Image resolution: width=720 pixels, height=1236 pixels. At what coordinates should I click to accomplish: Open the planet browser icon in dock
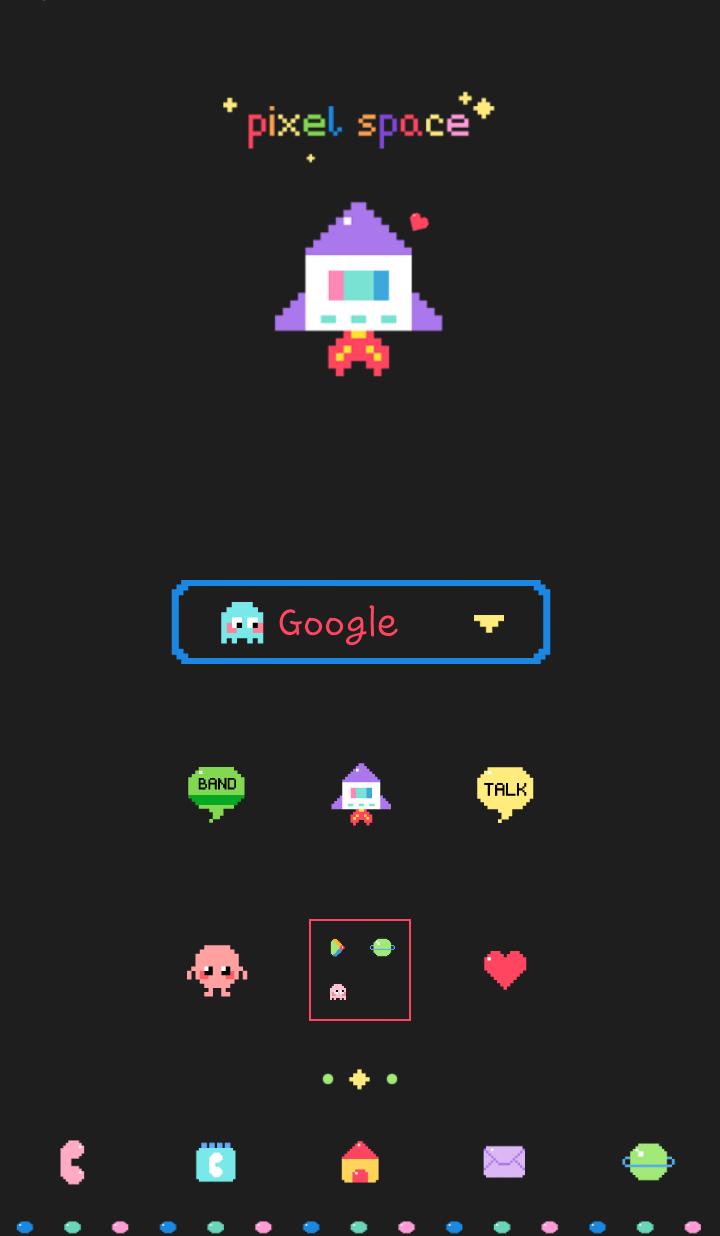(x=648, y=1162)
